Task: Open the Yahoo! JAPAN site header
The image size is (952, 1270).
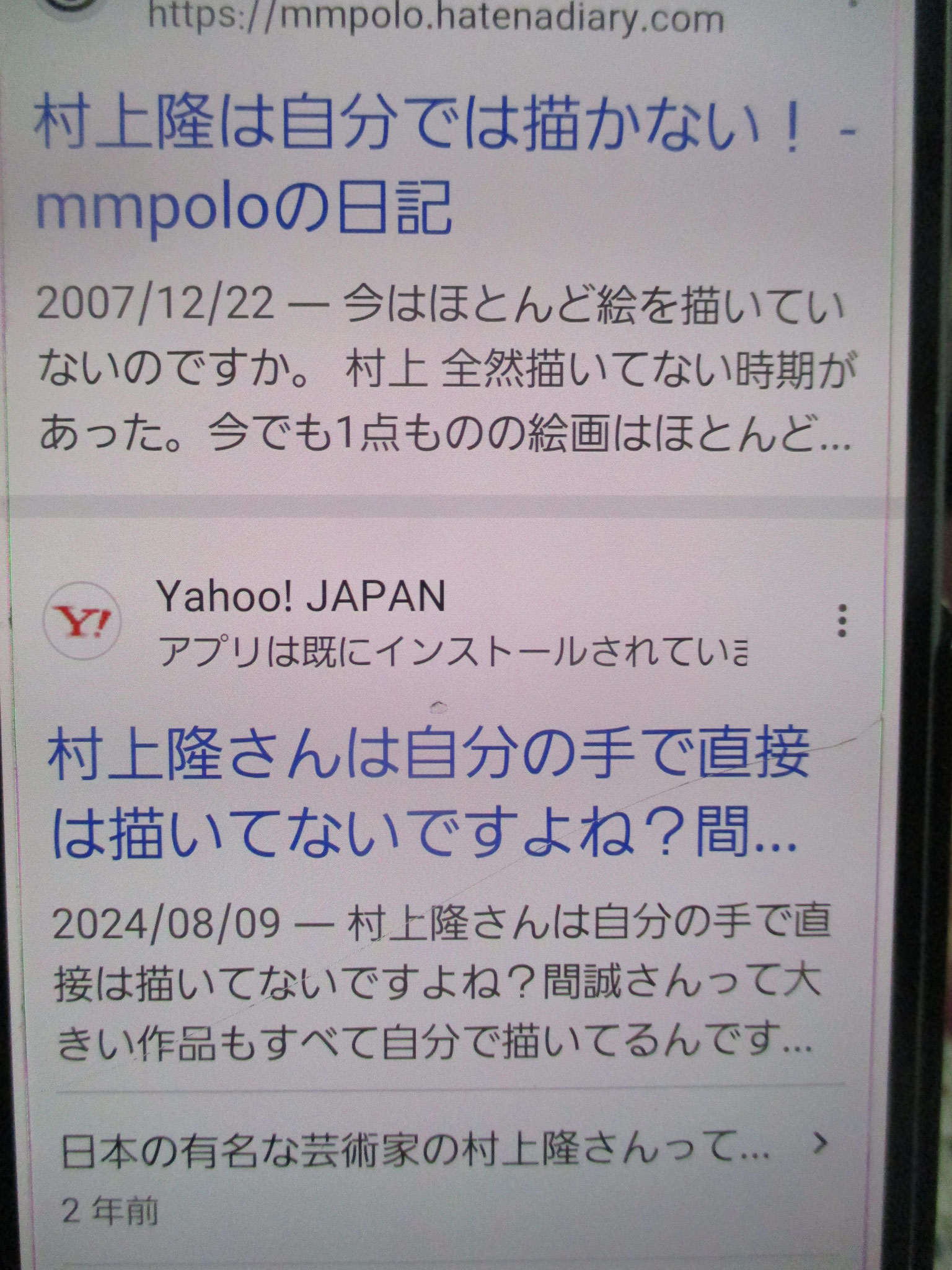Action: 302,597
